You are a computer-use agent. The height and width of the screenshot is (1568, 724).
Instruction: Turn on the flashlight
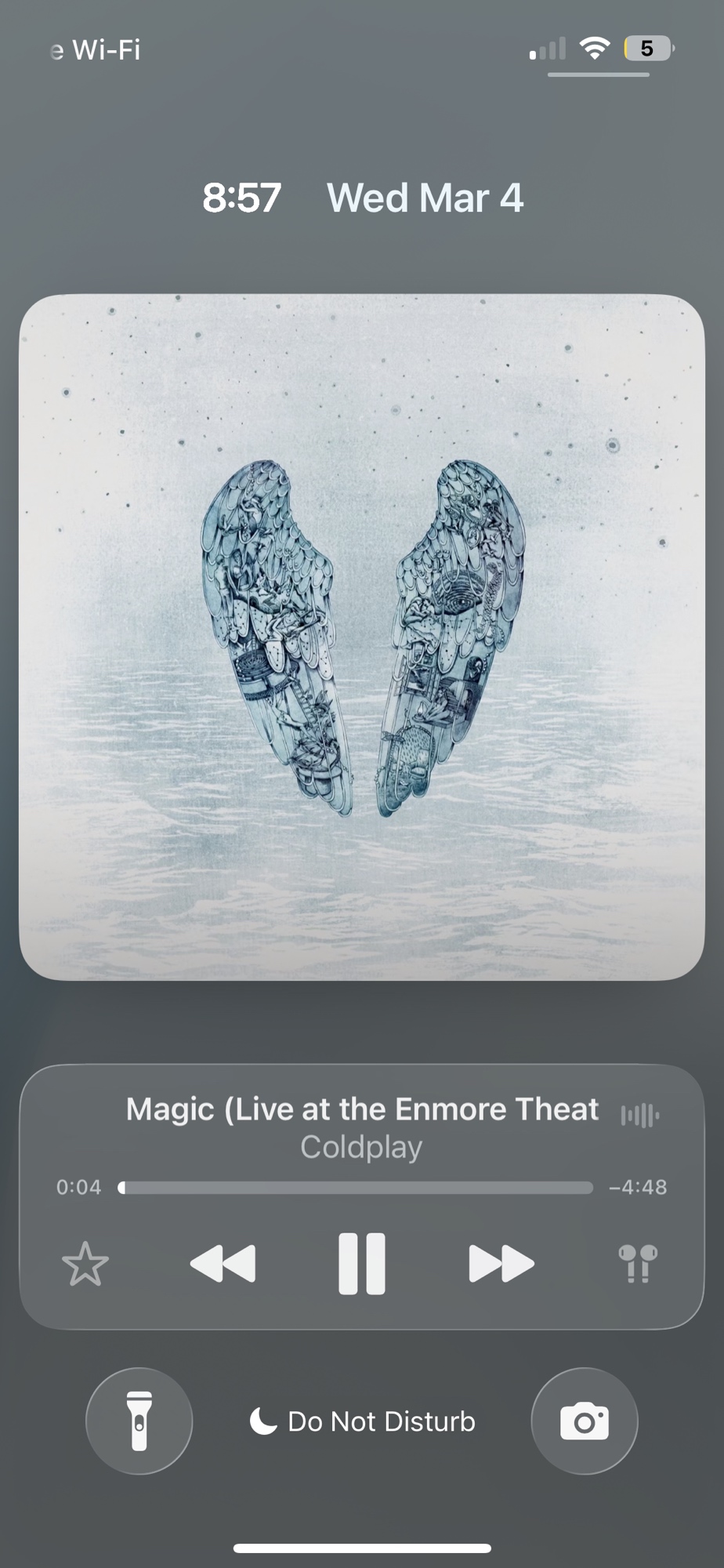click(x=139, y=1421)
